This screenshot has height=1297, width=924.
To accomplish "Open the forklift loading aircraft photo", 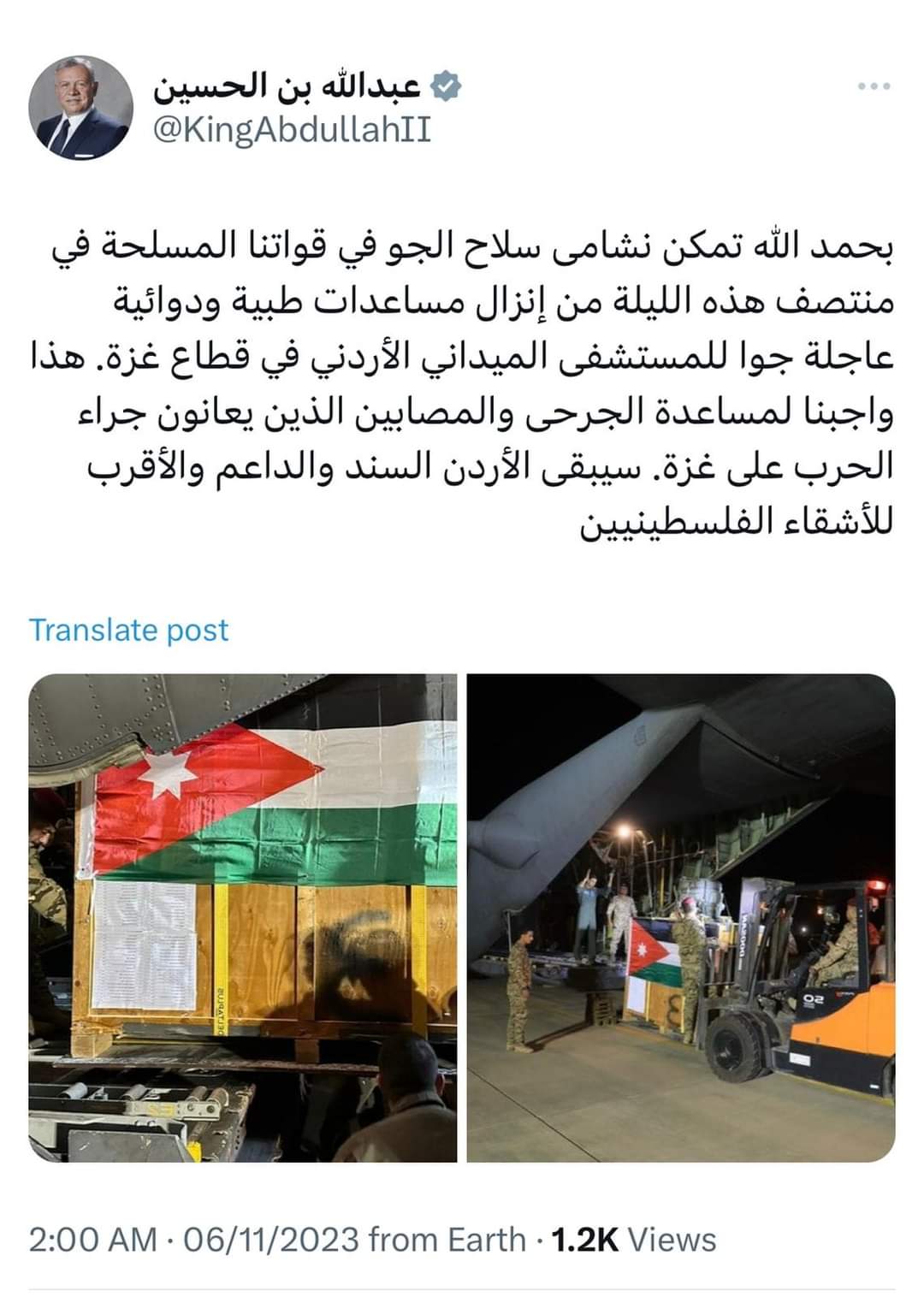I will (681, 917).
